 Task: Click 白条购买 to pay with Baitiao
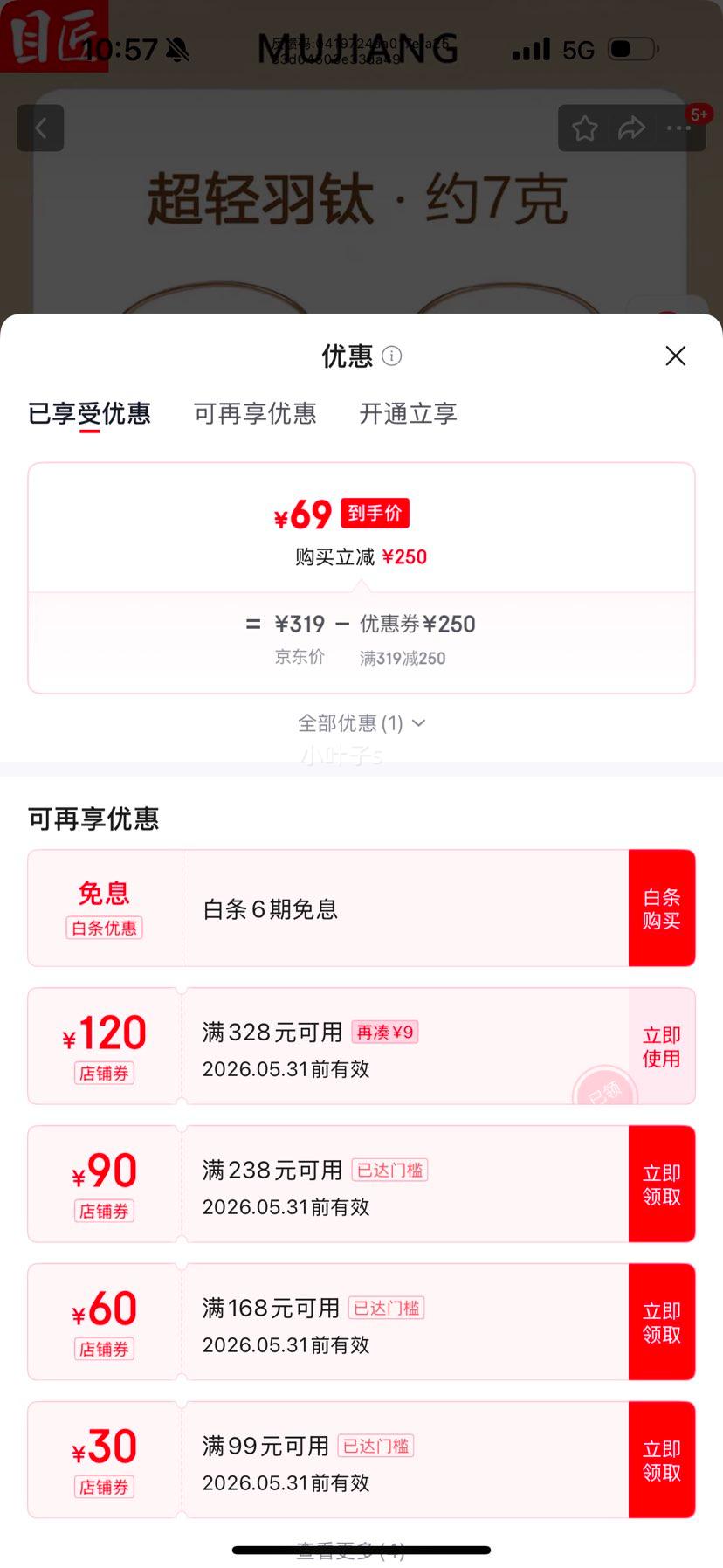pyautogui.click(x=662, y=908)
